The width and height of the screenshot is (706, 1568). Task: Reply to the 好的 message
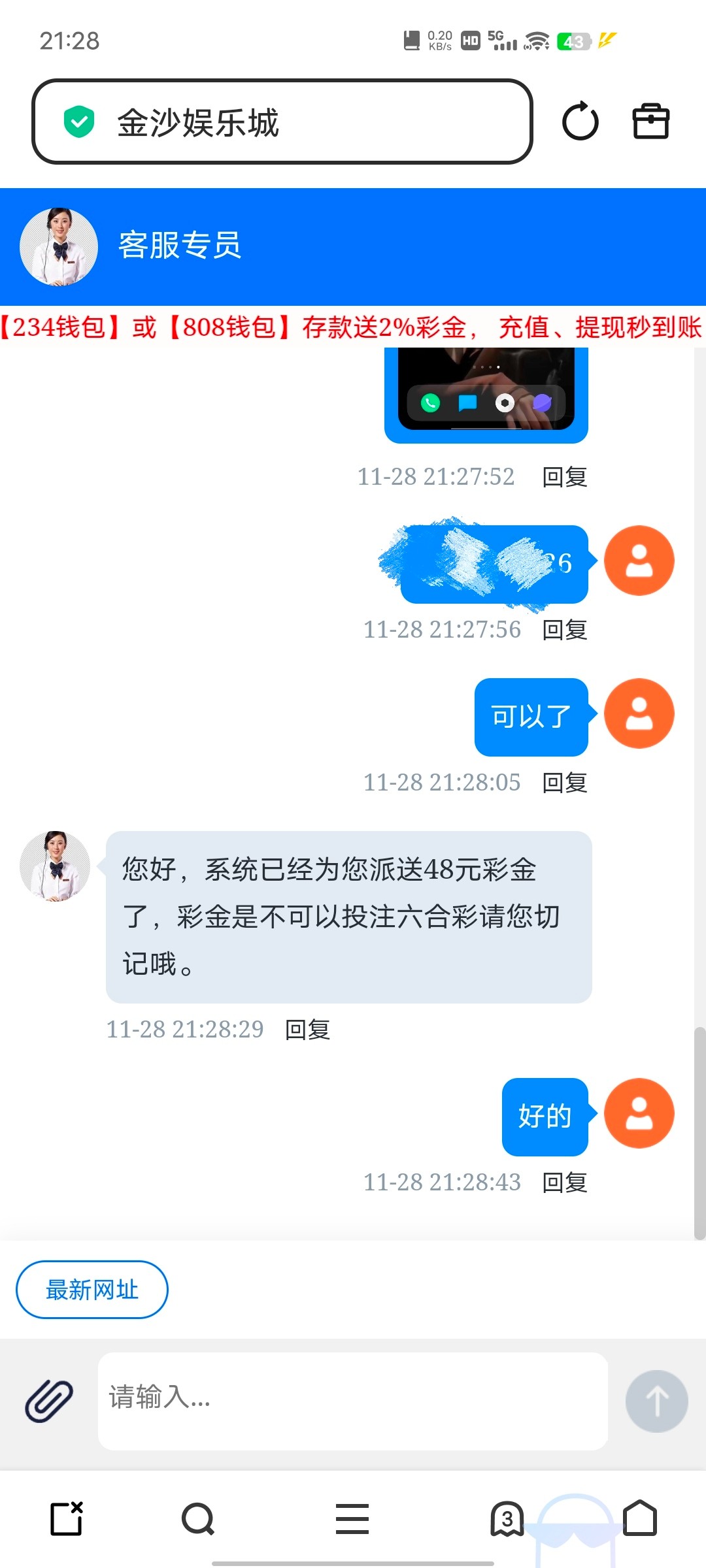[565, 1183]
